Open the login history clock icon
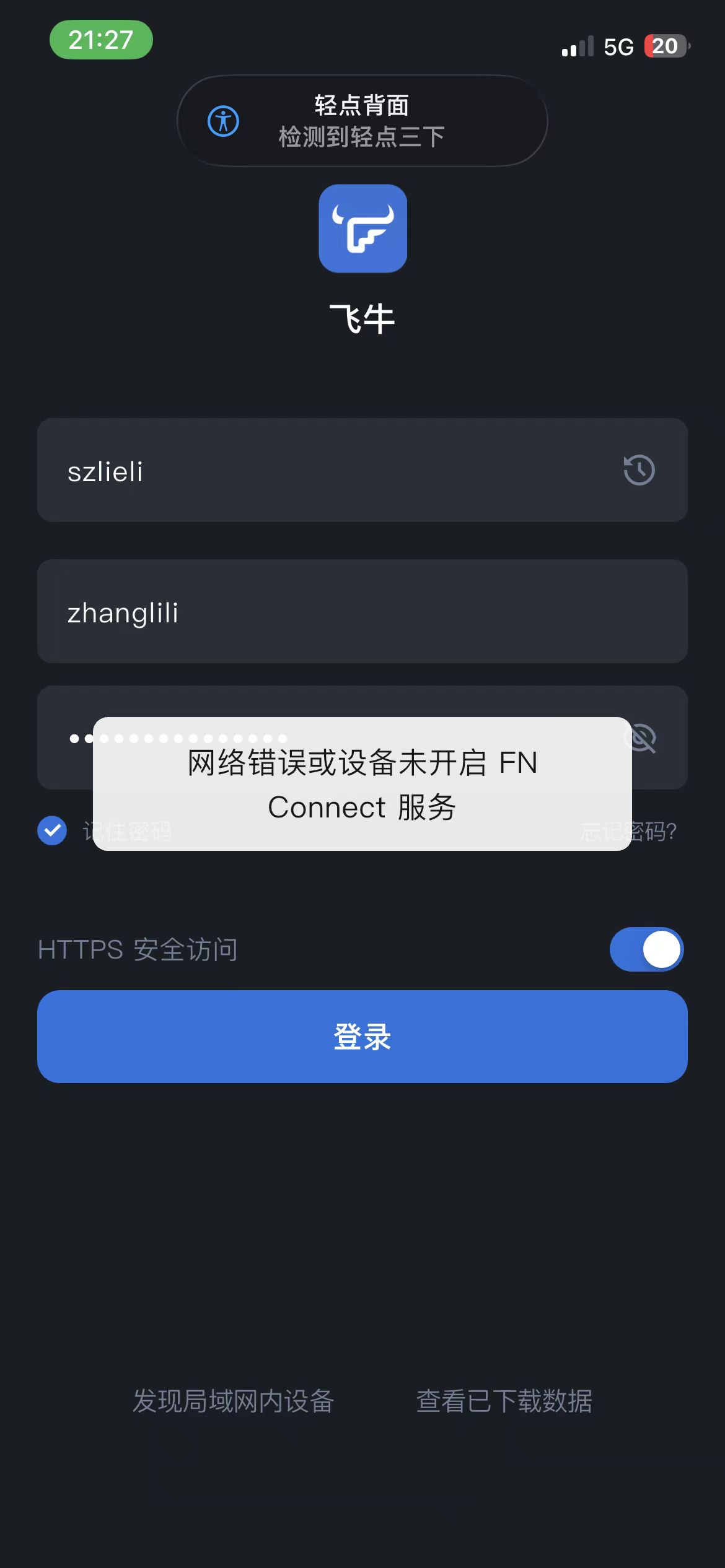The height and width of the screenshot is (1568, 725). (639, 470)
